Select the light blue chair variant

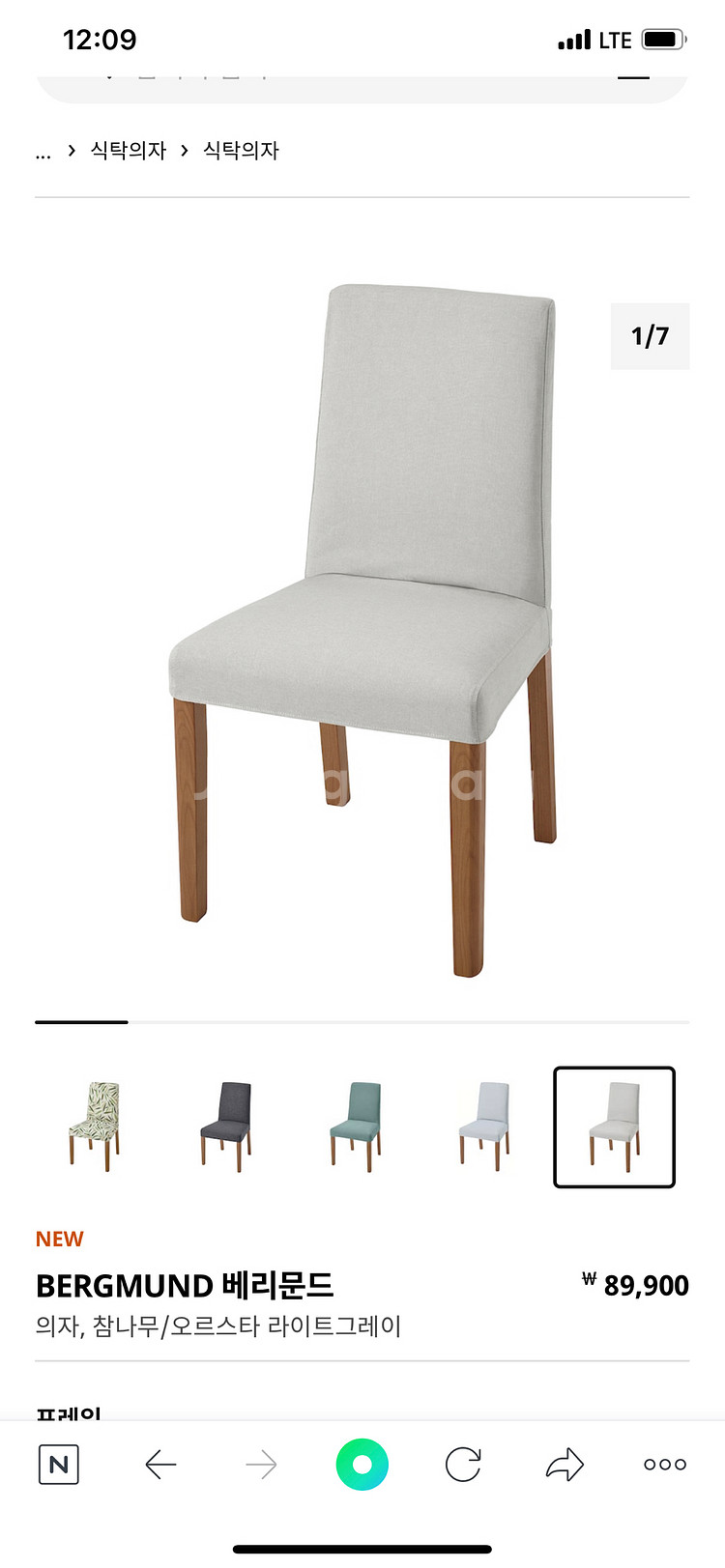coord(484,1126)
